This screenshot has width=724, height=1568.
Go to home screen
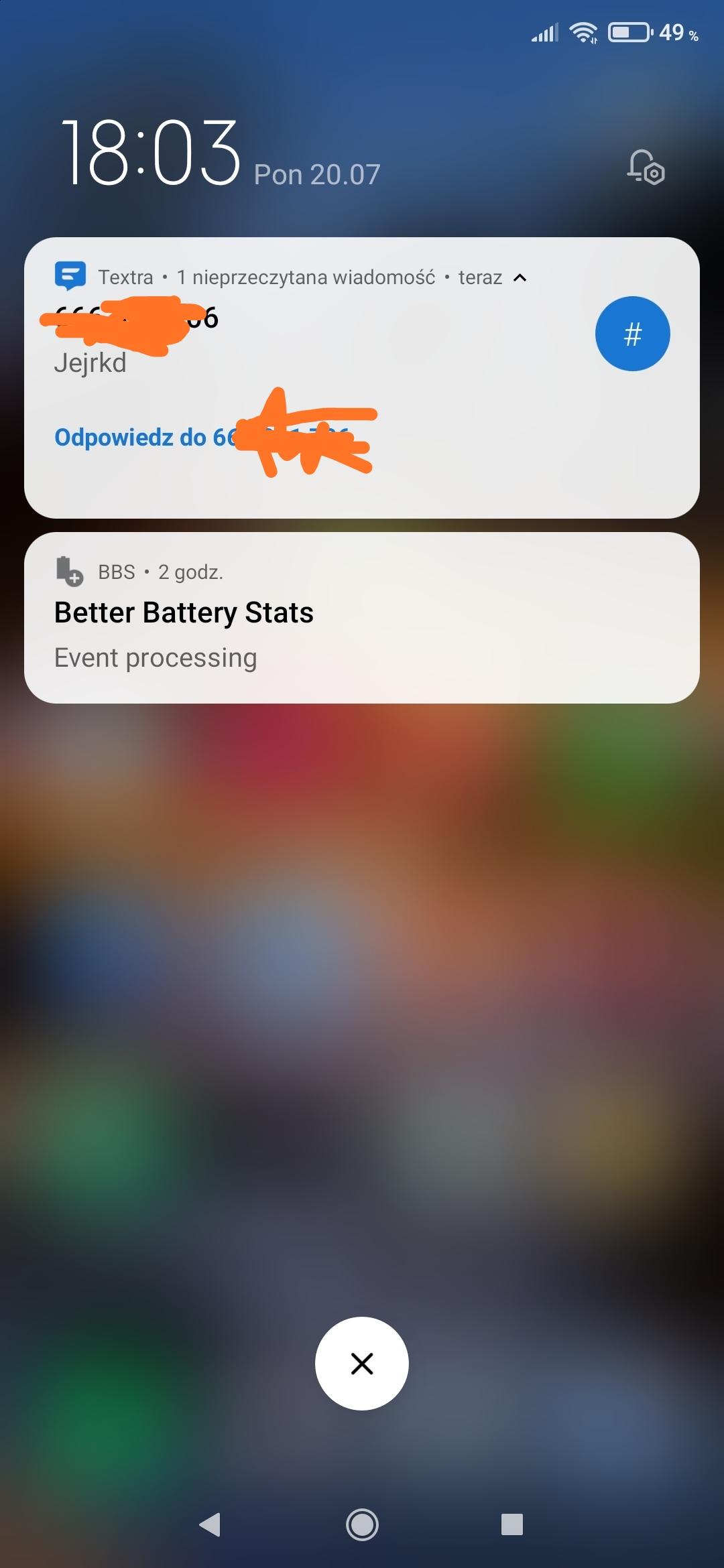pos(362,1524)
